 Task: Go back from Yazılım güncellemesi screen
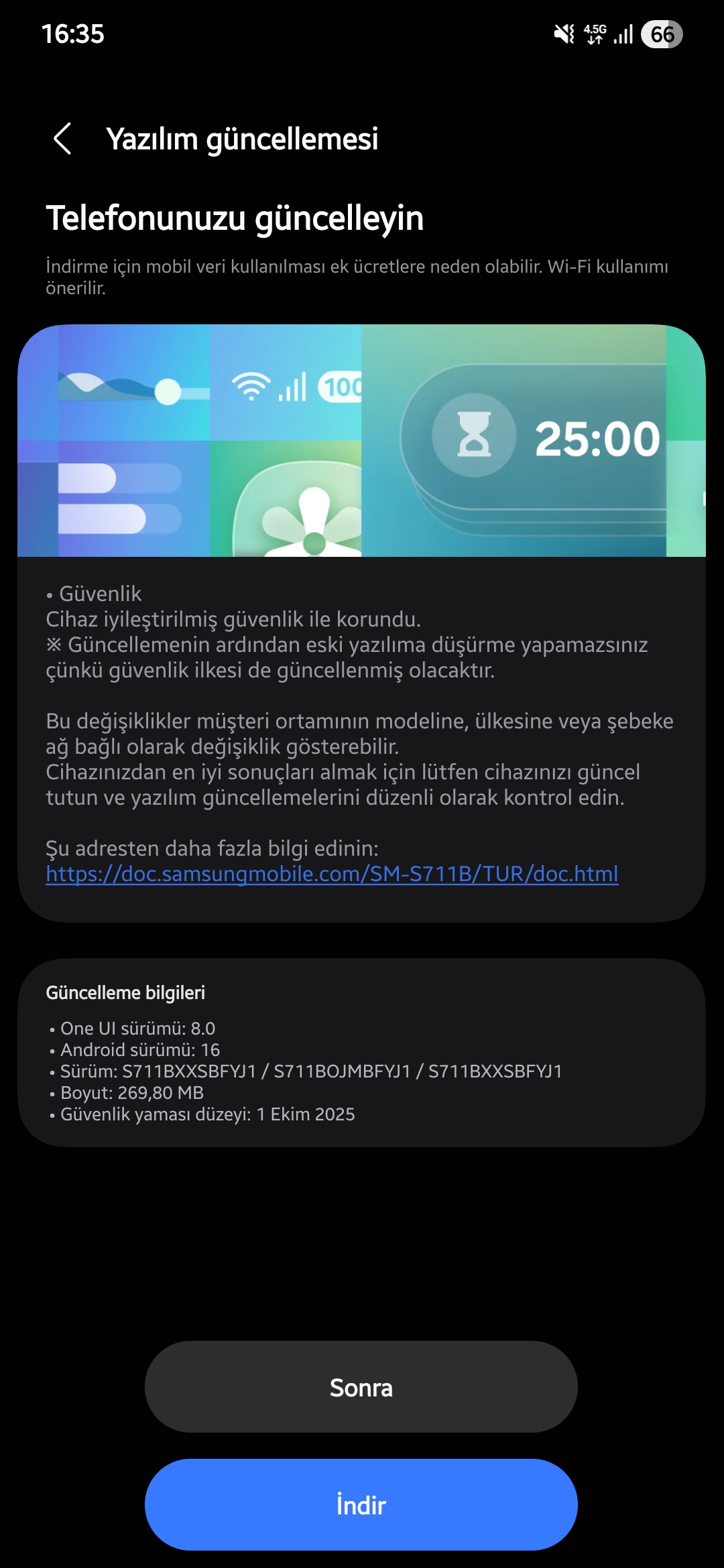(62, 139)
